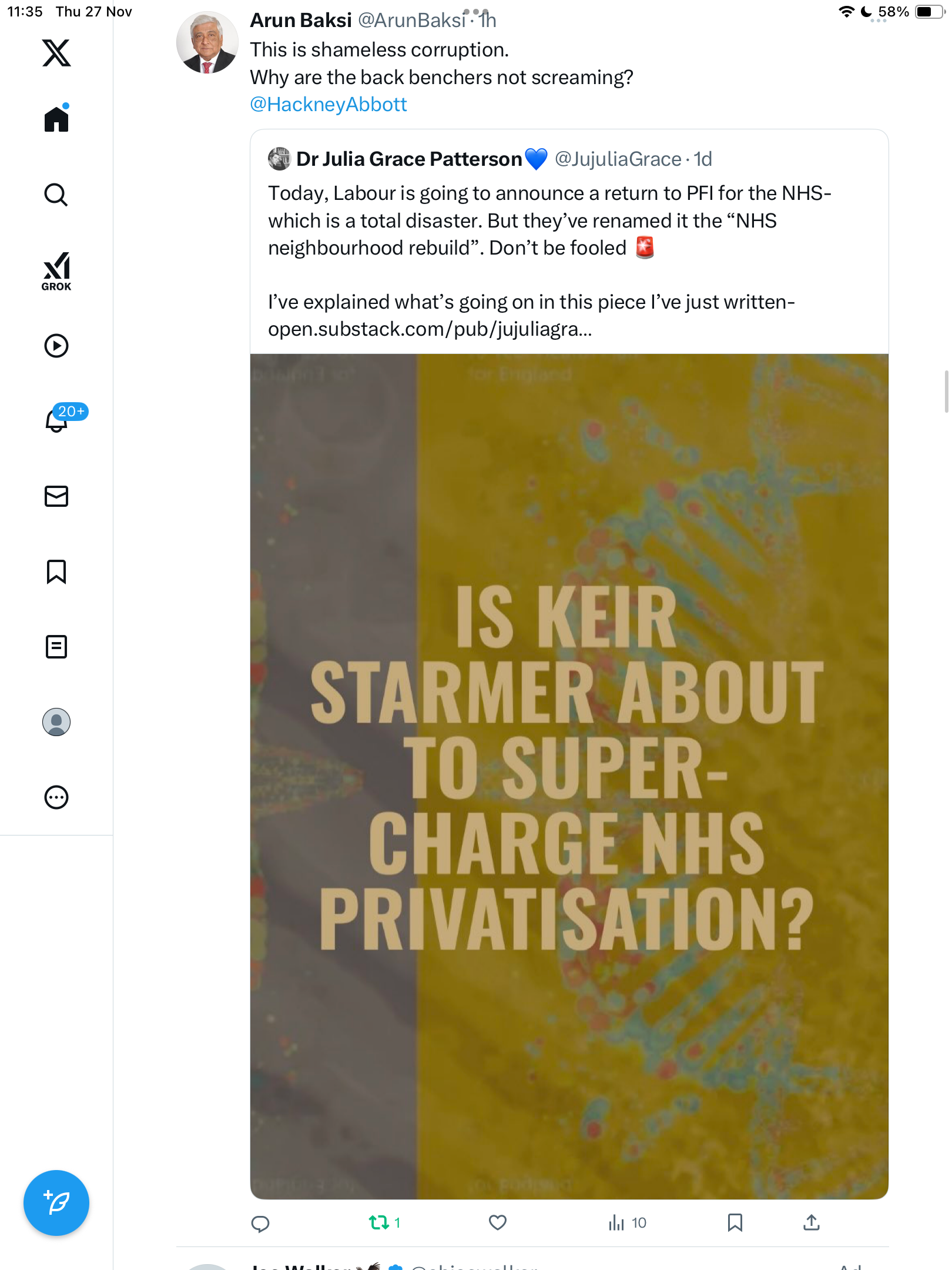The width and height of the screenshot is (952, 1270).
Task: Reply to Arun Baksi's post
Action: tap(260, 1224)
